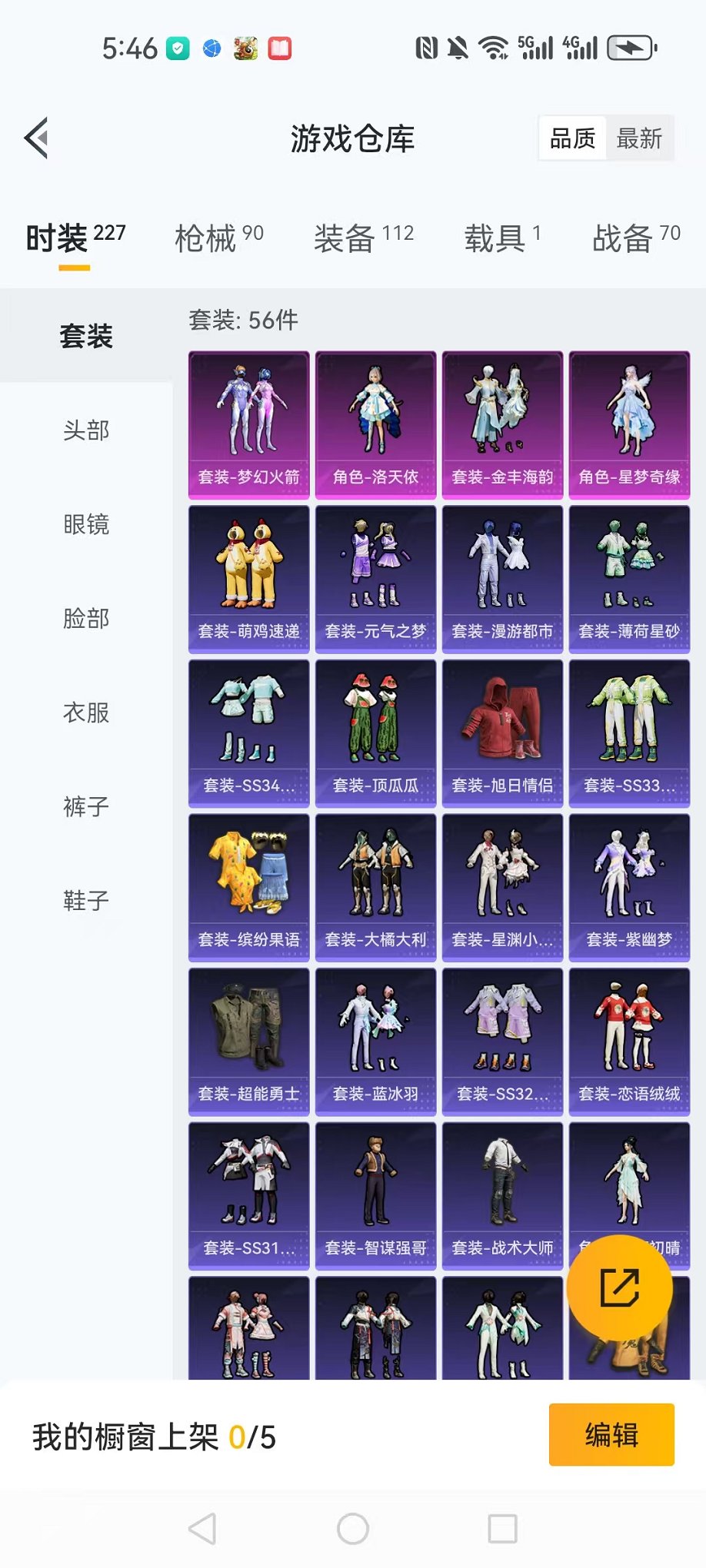The height and width of the screenshot is (1568, 706).
Task: Select the 裤子 category
Action: [x=86, y=807]
